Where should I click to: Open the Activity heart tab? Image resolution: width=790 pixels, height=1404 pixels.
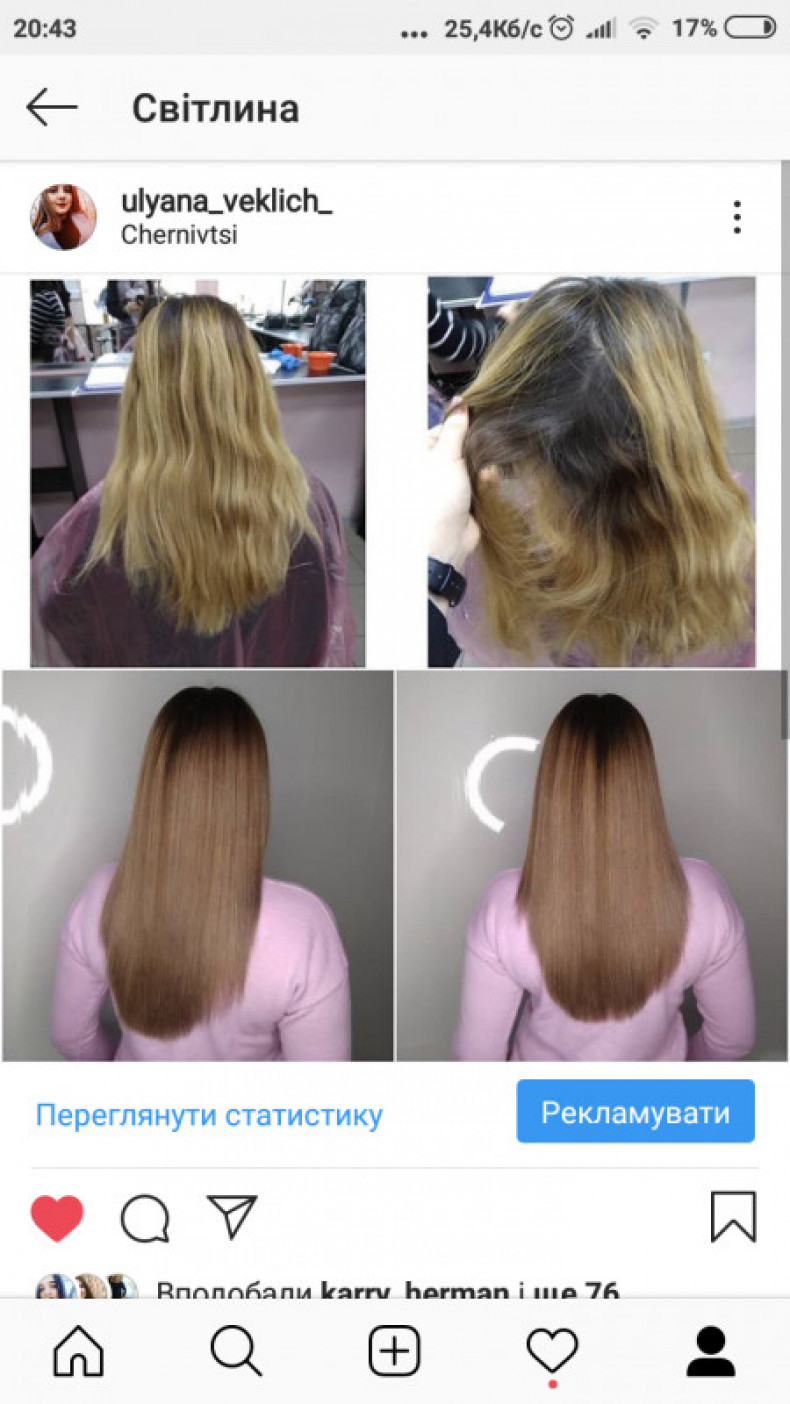coord(552,1353)
